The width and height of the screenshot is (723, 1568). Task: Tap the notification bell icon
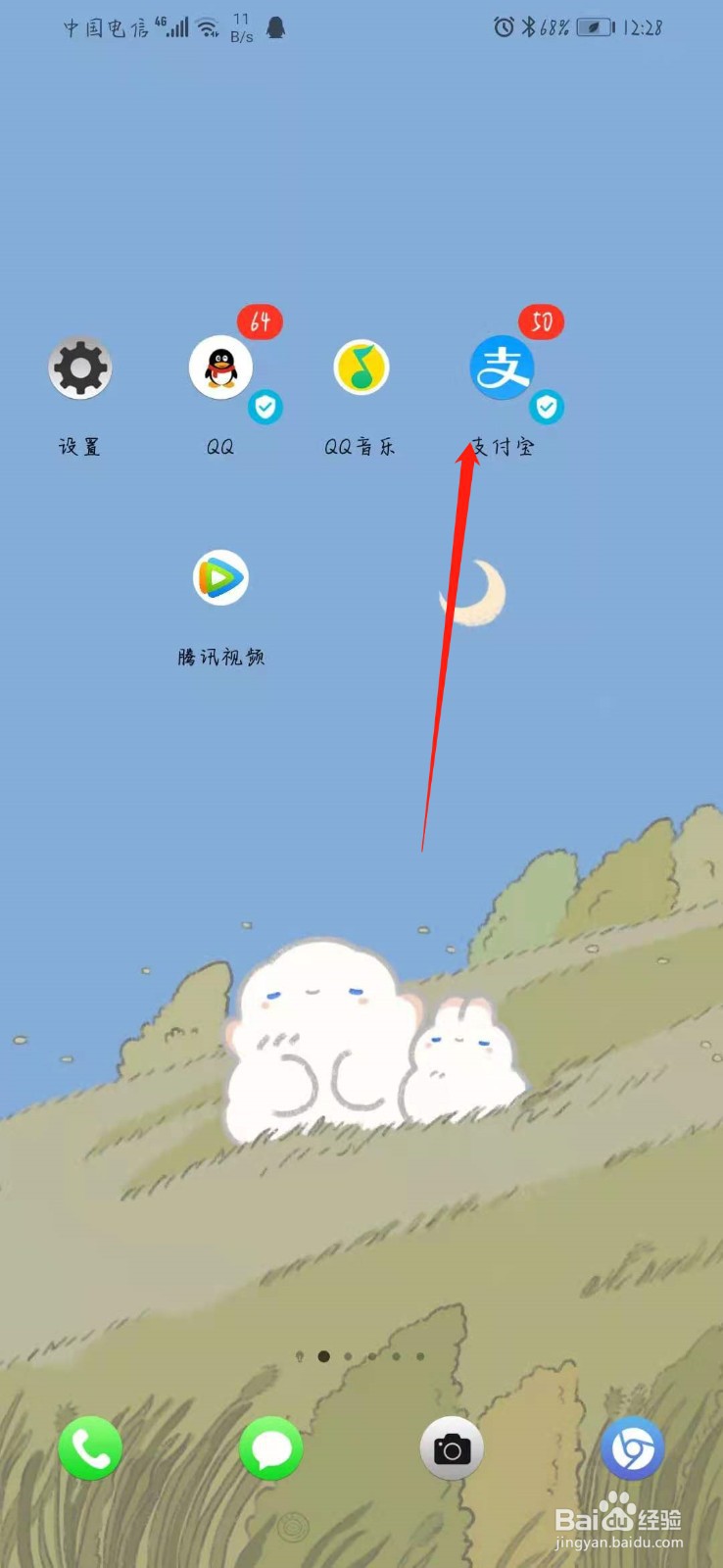[x=275, y=27]
